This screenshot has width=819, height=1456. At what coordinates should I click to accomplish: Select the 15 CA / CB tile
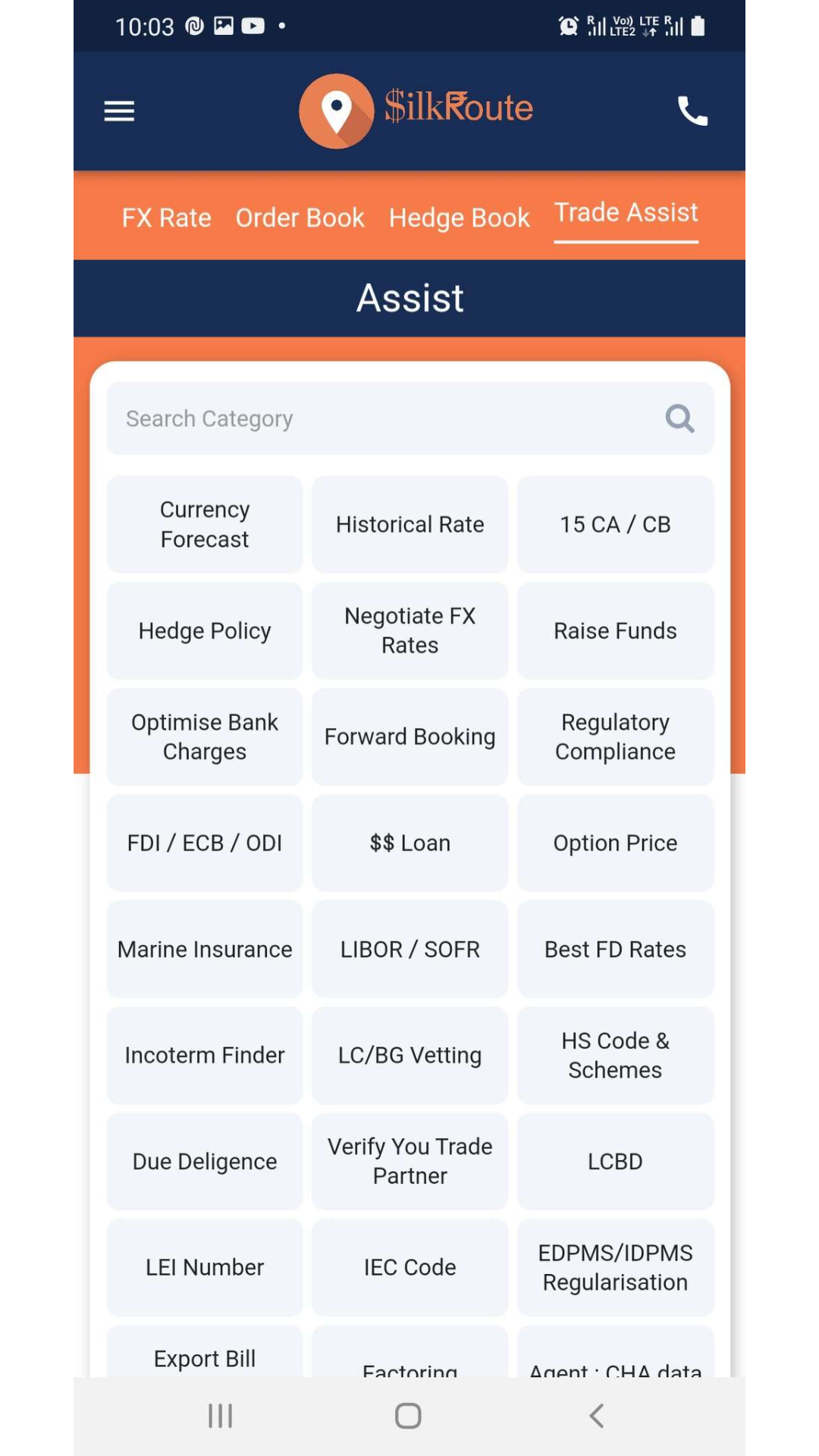tap(615, 524)
